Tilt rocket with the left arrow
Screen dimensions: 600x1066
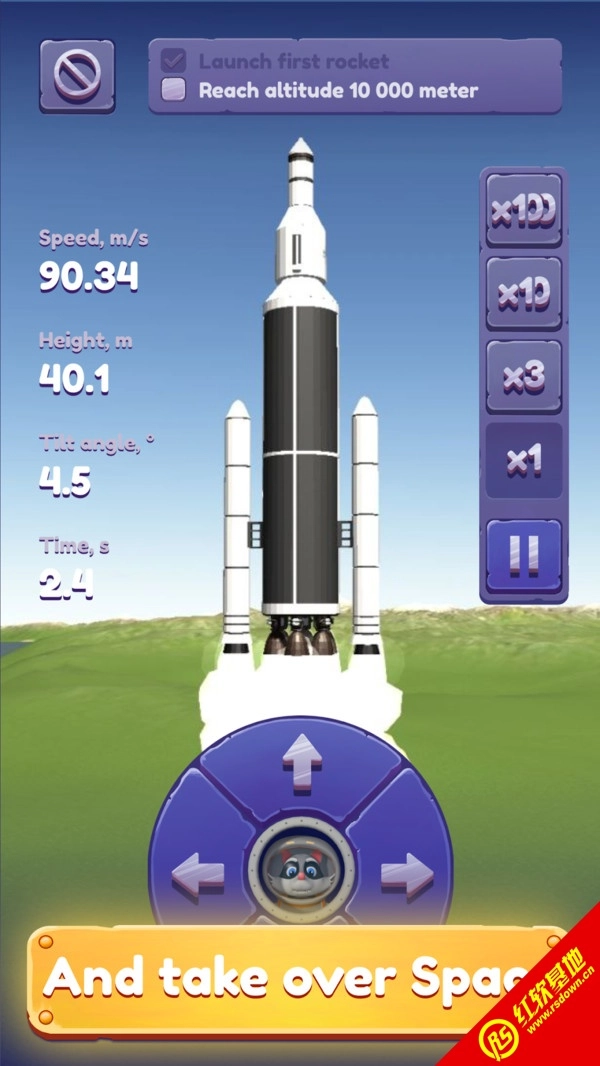198,873
